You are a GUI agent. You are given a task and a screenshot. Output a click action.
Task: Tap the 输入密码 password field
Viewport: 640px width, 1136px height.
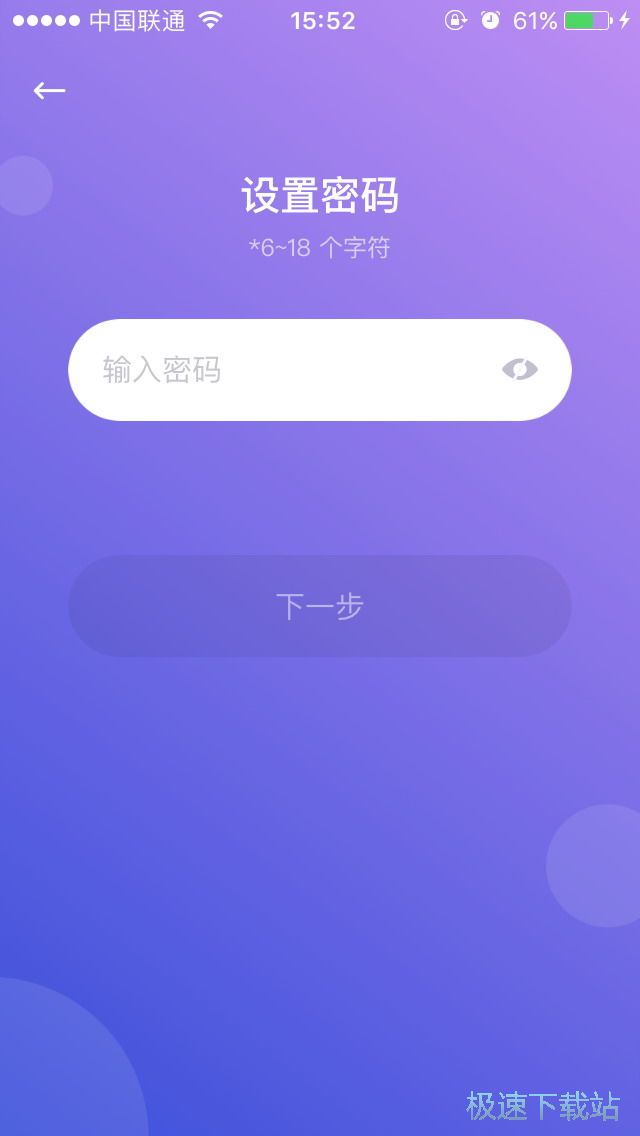pyautogui.click(x=280, y=370)
